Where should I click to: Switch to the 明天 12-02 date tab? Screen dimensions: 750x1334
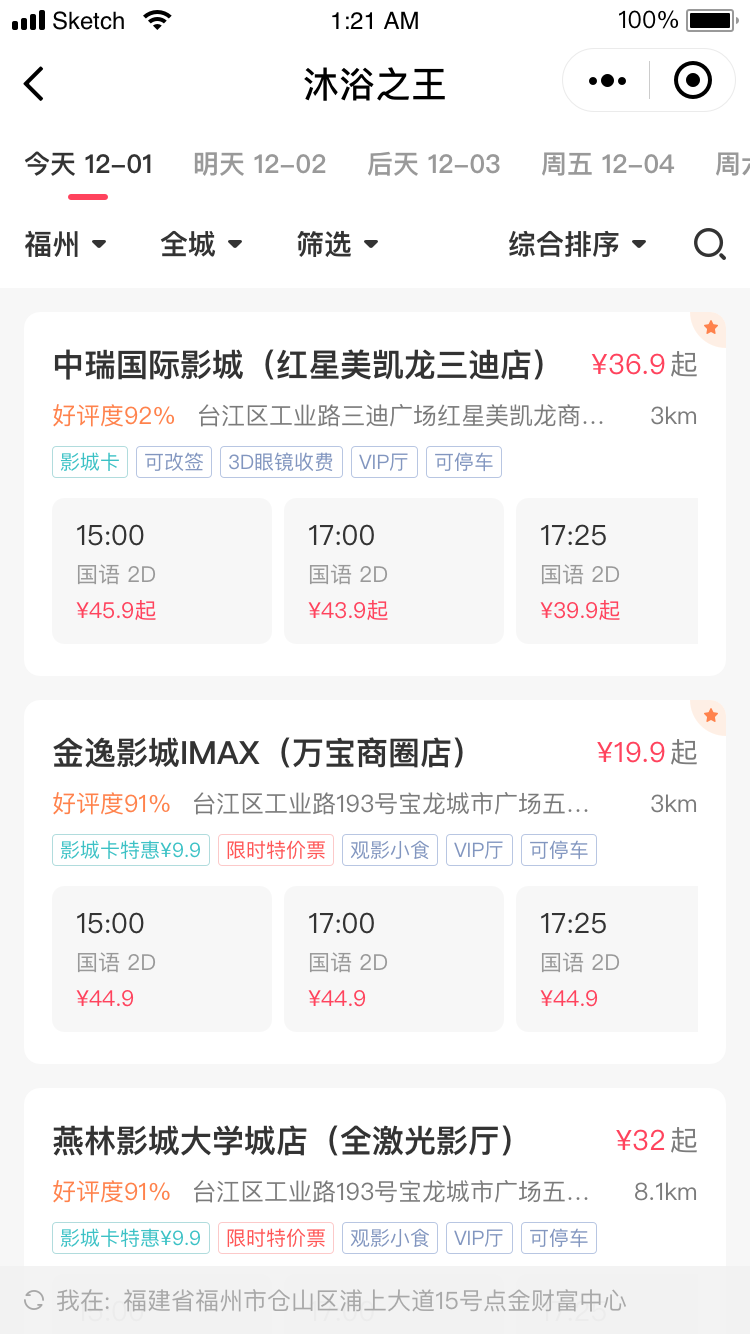pyautogui.click(x=260, y=164)
